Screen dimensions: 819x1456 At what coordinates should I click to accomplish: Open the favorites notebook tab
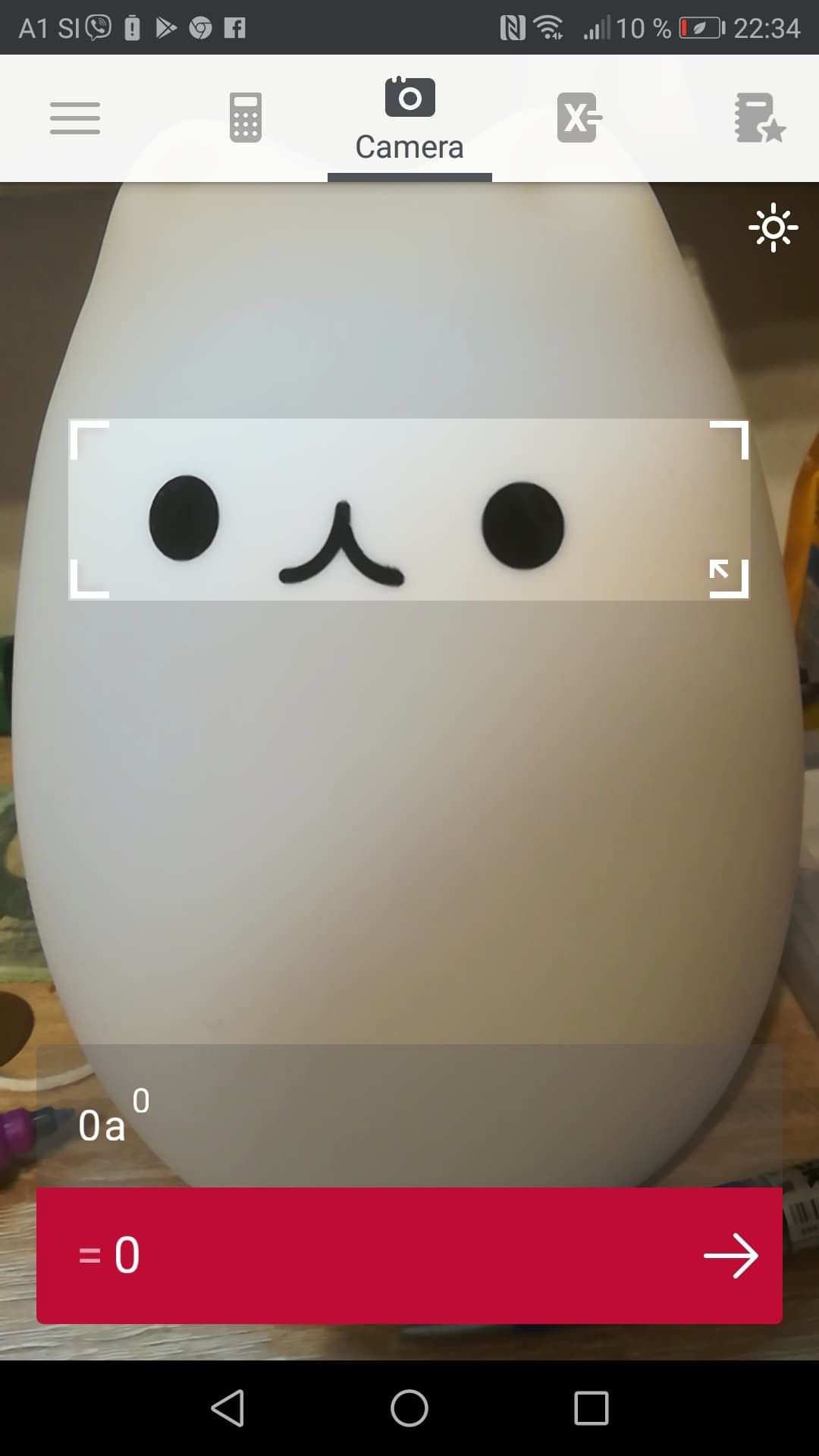[x=759, y=118]
